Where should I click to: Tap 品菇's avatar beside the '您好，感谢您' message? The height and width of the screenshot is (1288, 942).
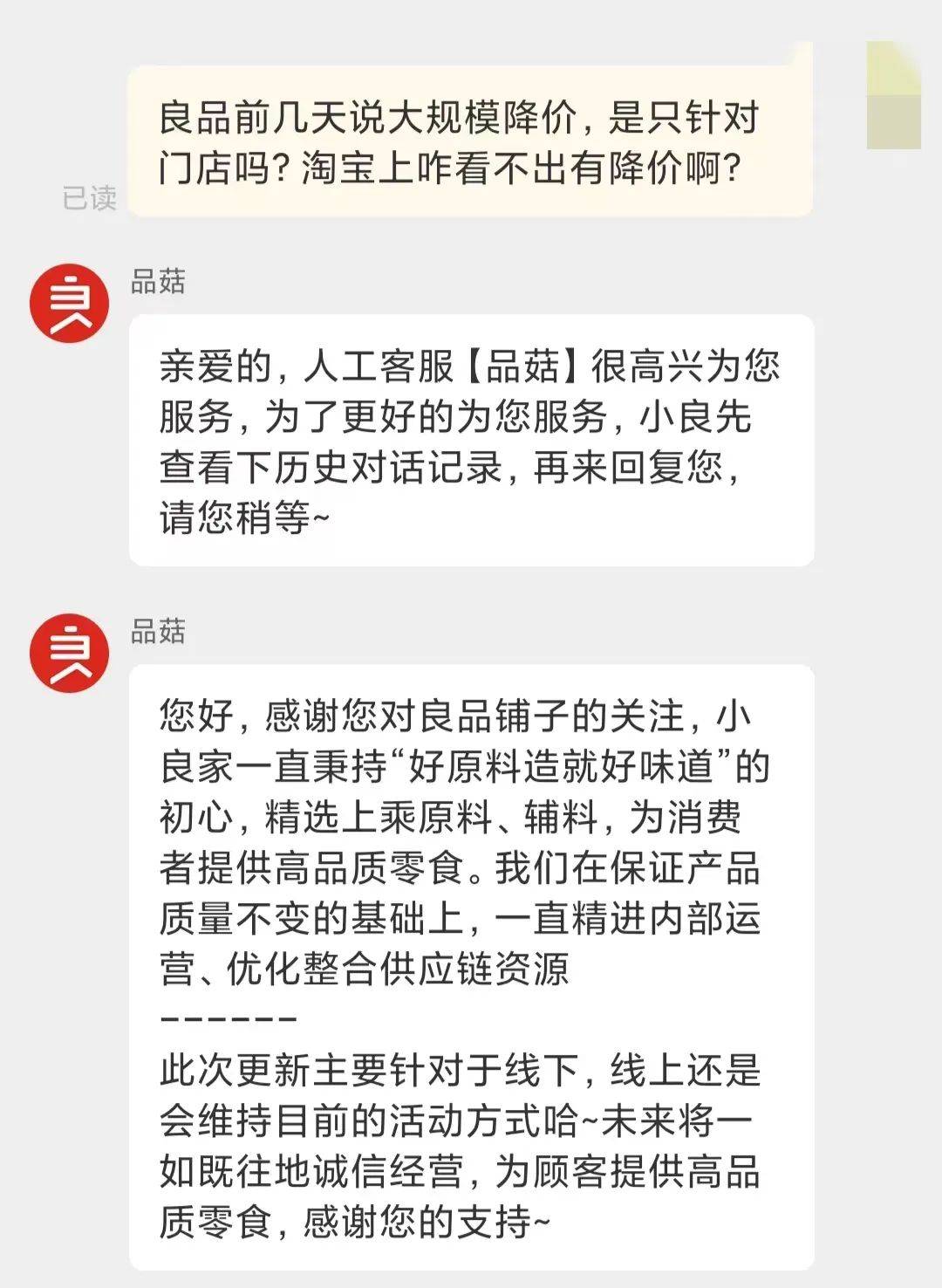pyautogui.click(x=70, y=653)
